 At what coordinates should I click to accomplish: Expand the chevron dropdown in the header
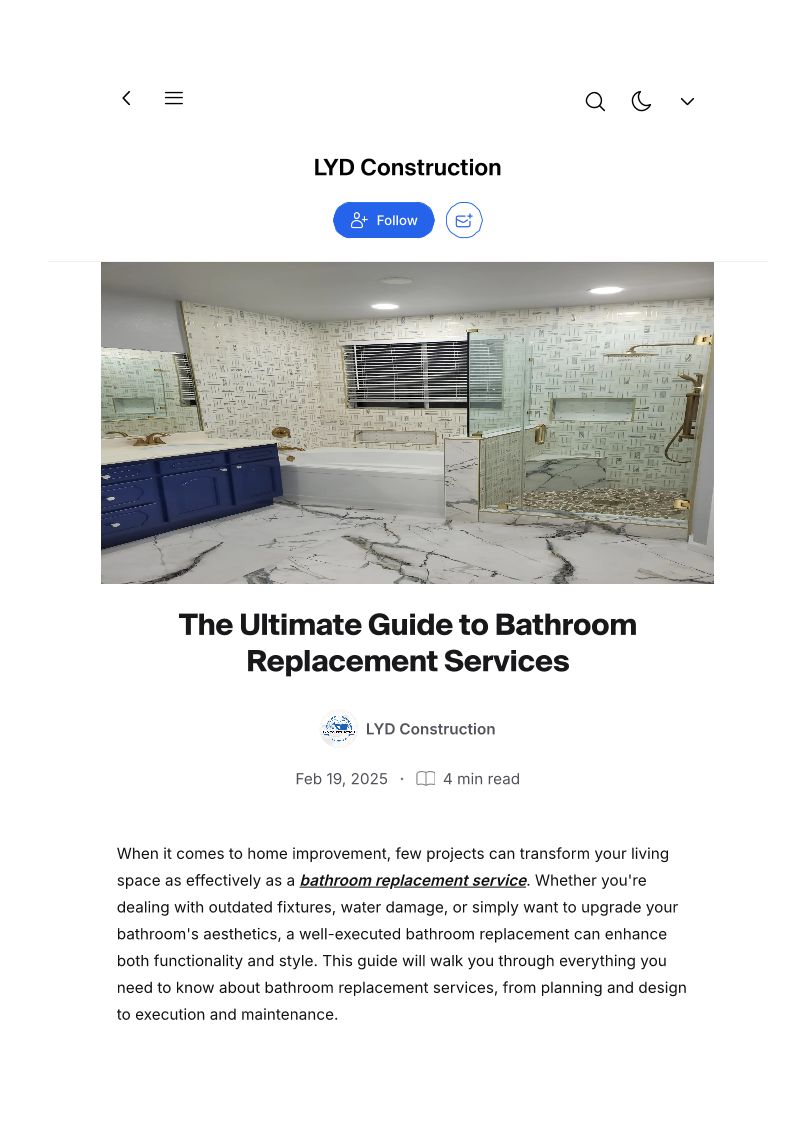(687, 102)
